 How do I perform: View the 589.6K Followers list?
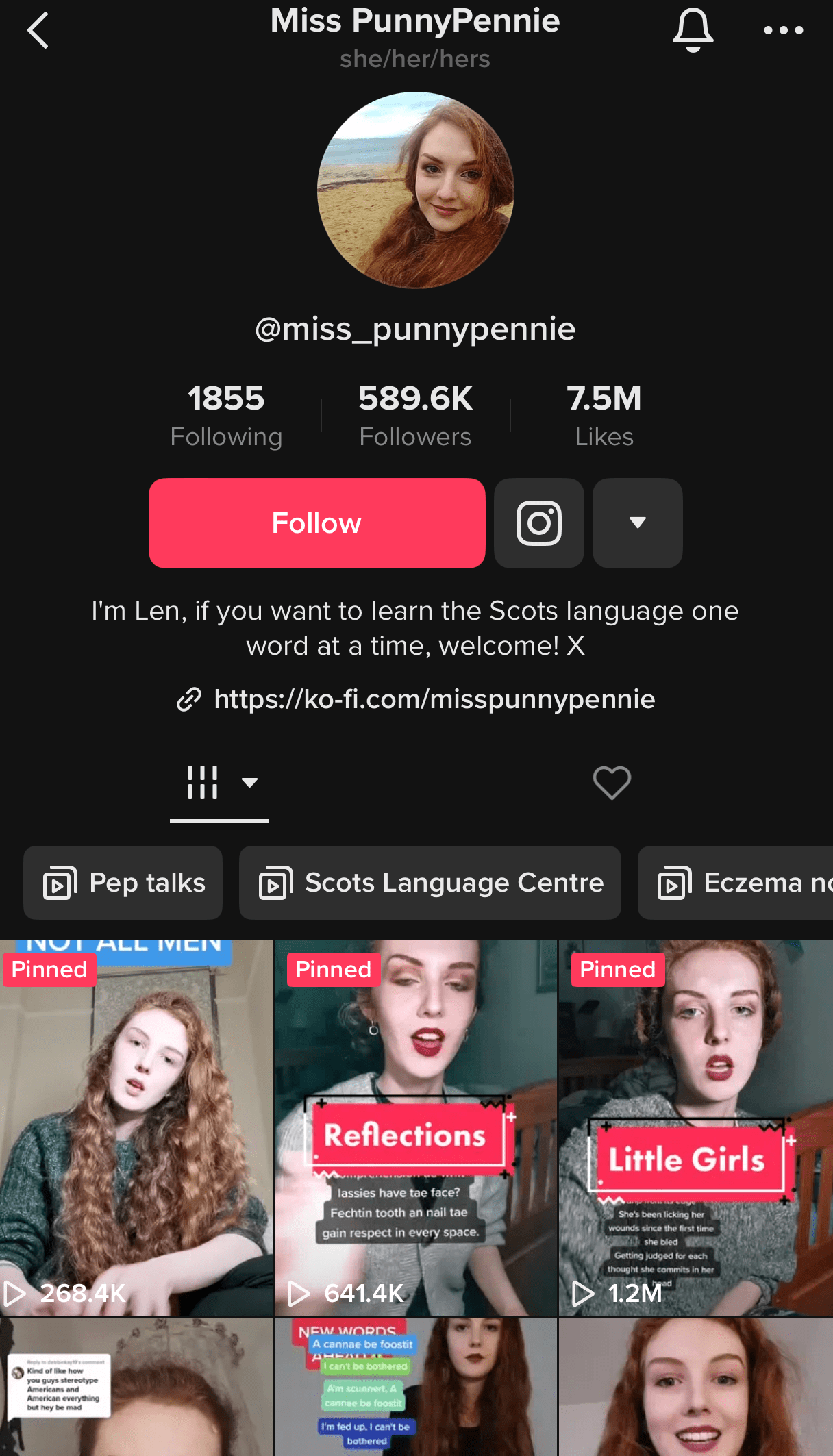click(415, 415)
